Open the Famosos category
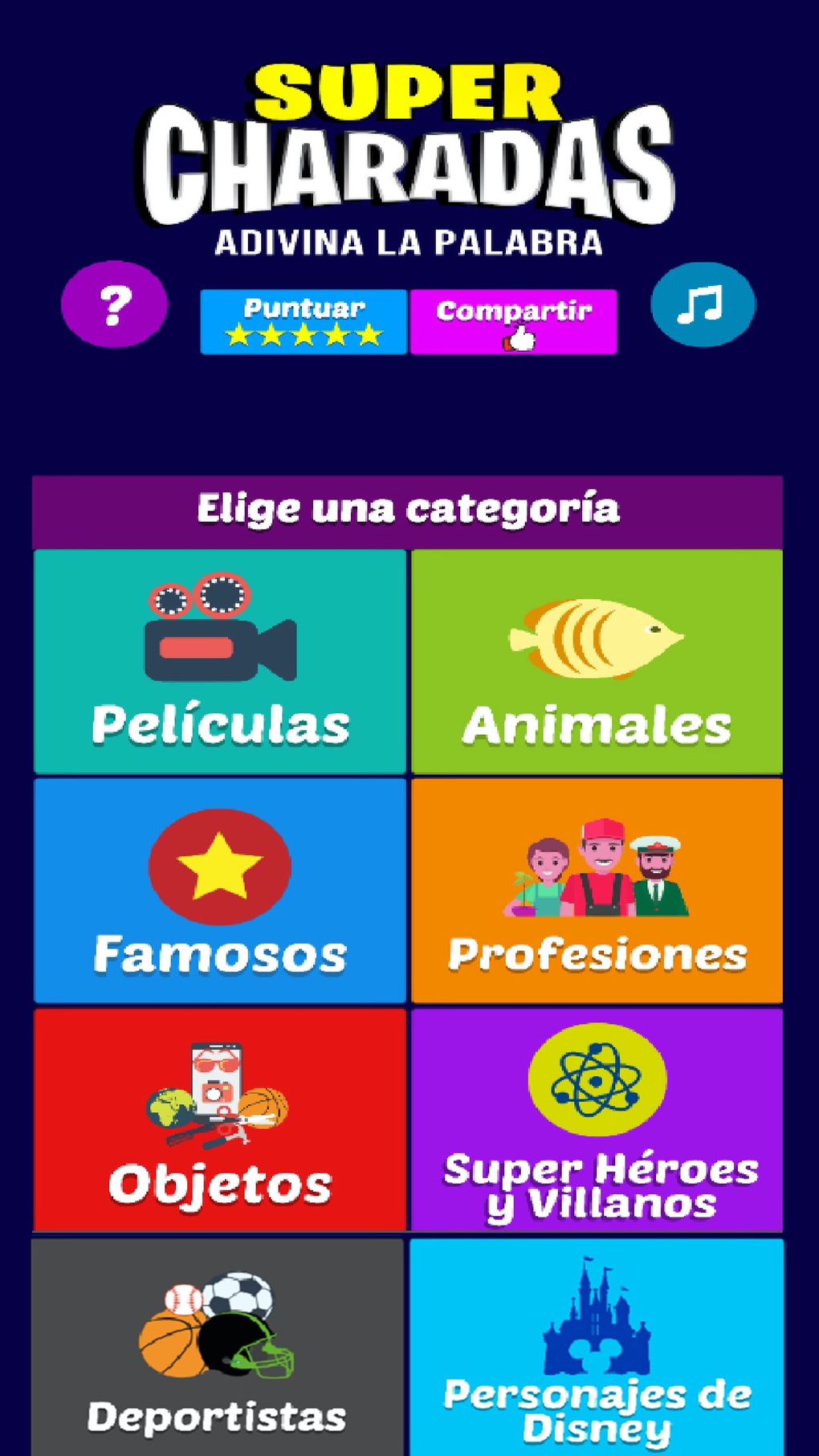This screenshot has width=819, height=1456. tap(220, 891)
